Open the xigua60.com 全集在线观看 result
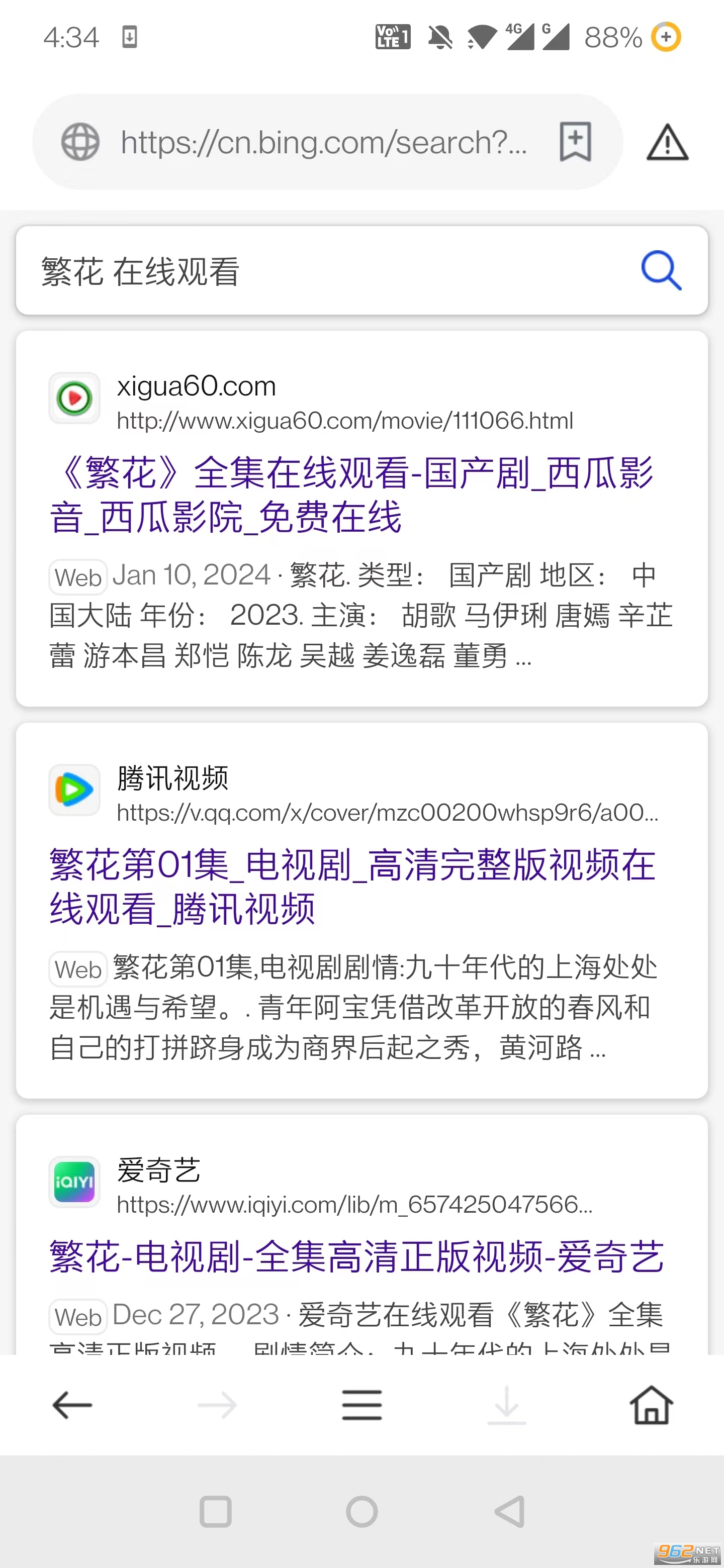This screenshot has height=1568, width=724. 351,495
